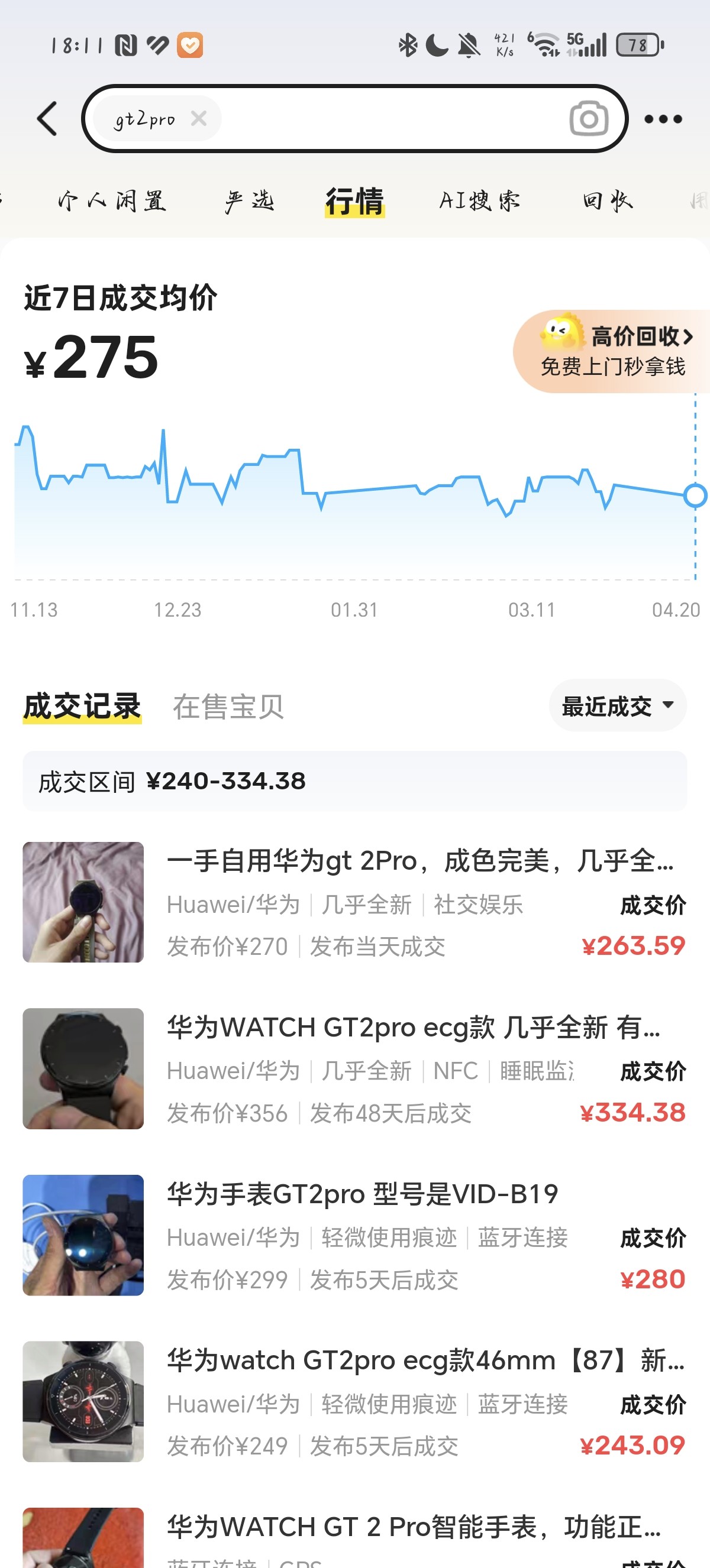Switch to 在售宝贝 listings
This screenshot has width=710, height=1568.
pos(228,707)
